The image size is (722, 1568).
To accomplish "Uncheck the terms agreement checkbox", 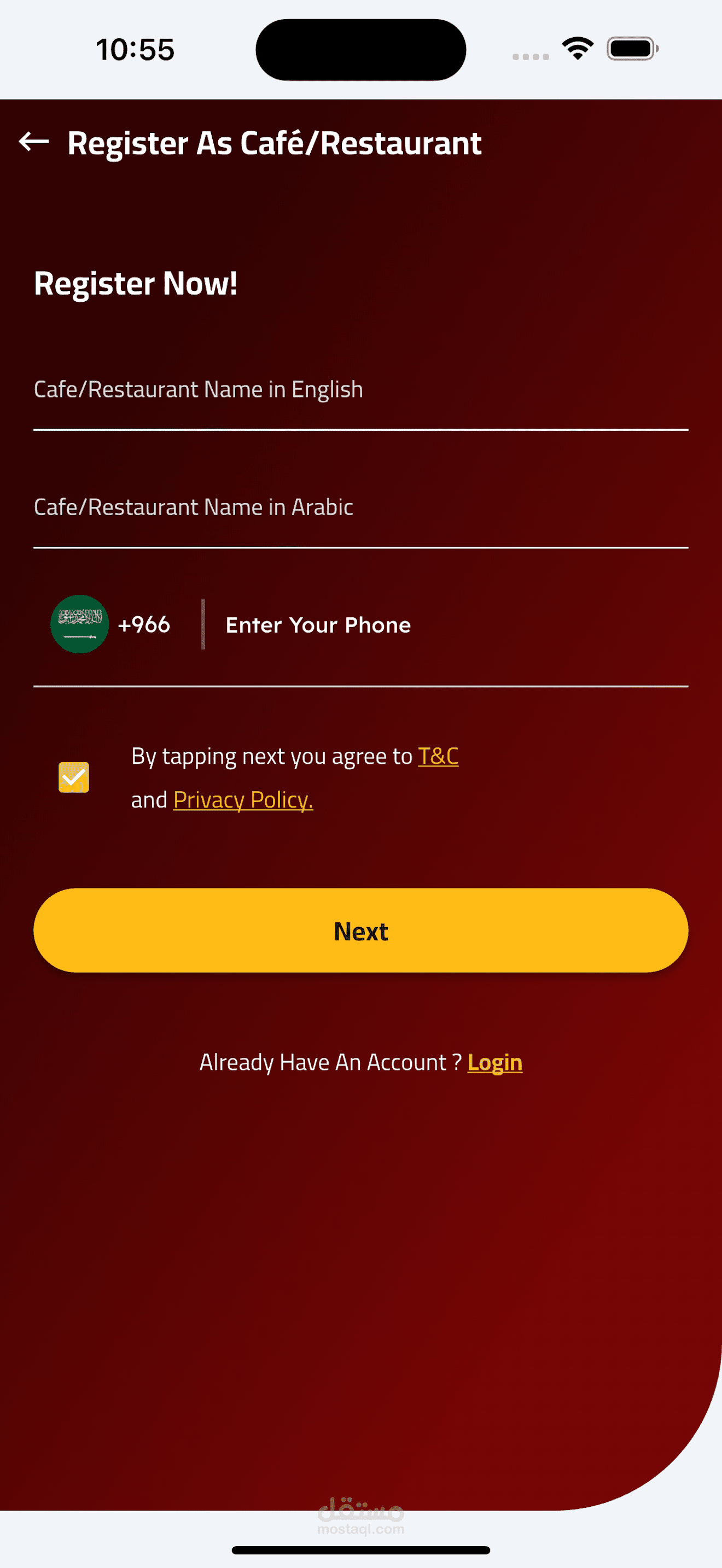I will 74,777.
